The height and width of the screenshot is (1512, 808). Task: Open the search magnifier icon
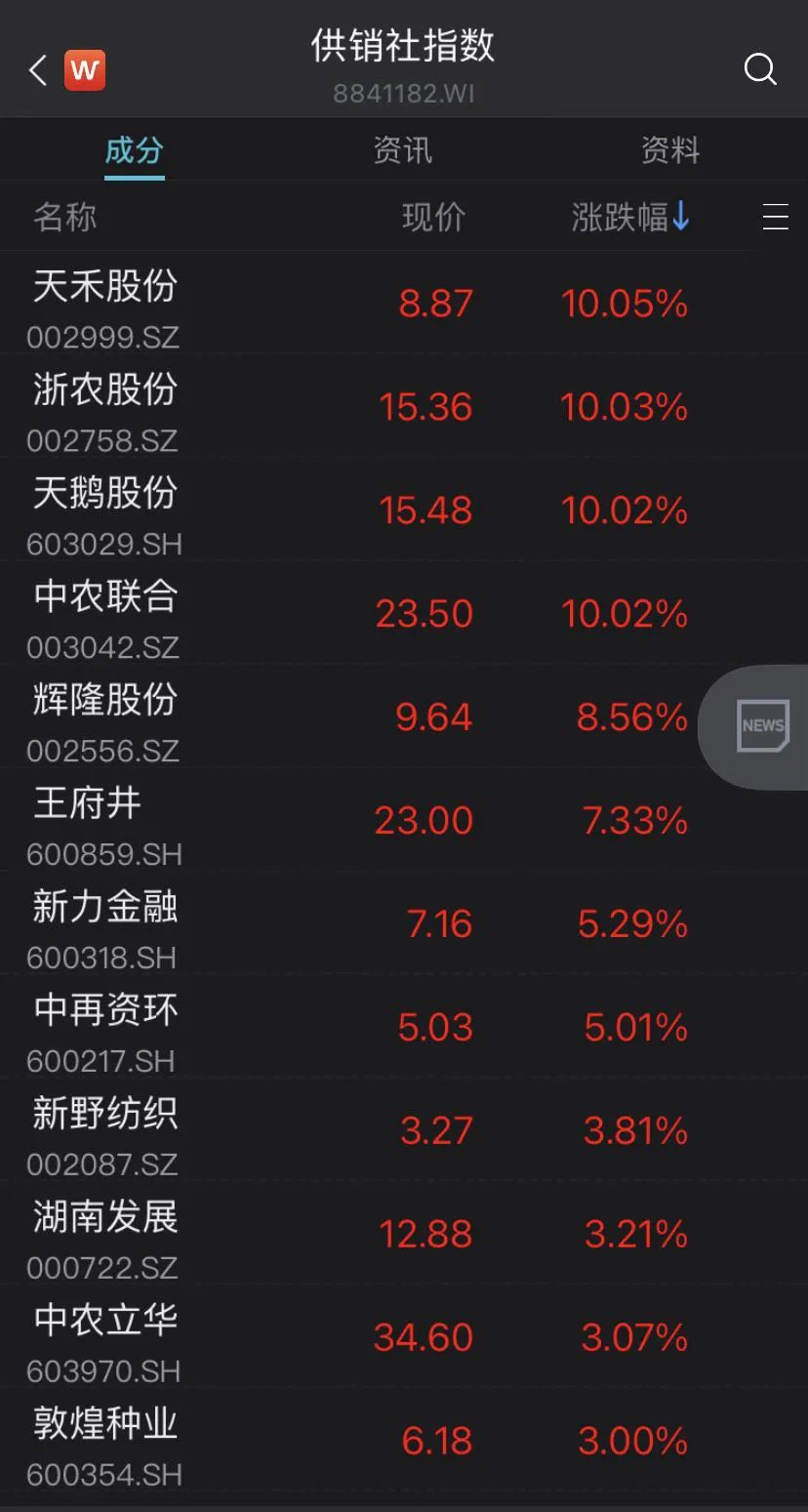[759, 69]
